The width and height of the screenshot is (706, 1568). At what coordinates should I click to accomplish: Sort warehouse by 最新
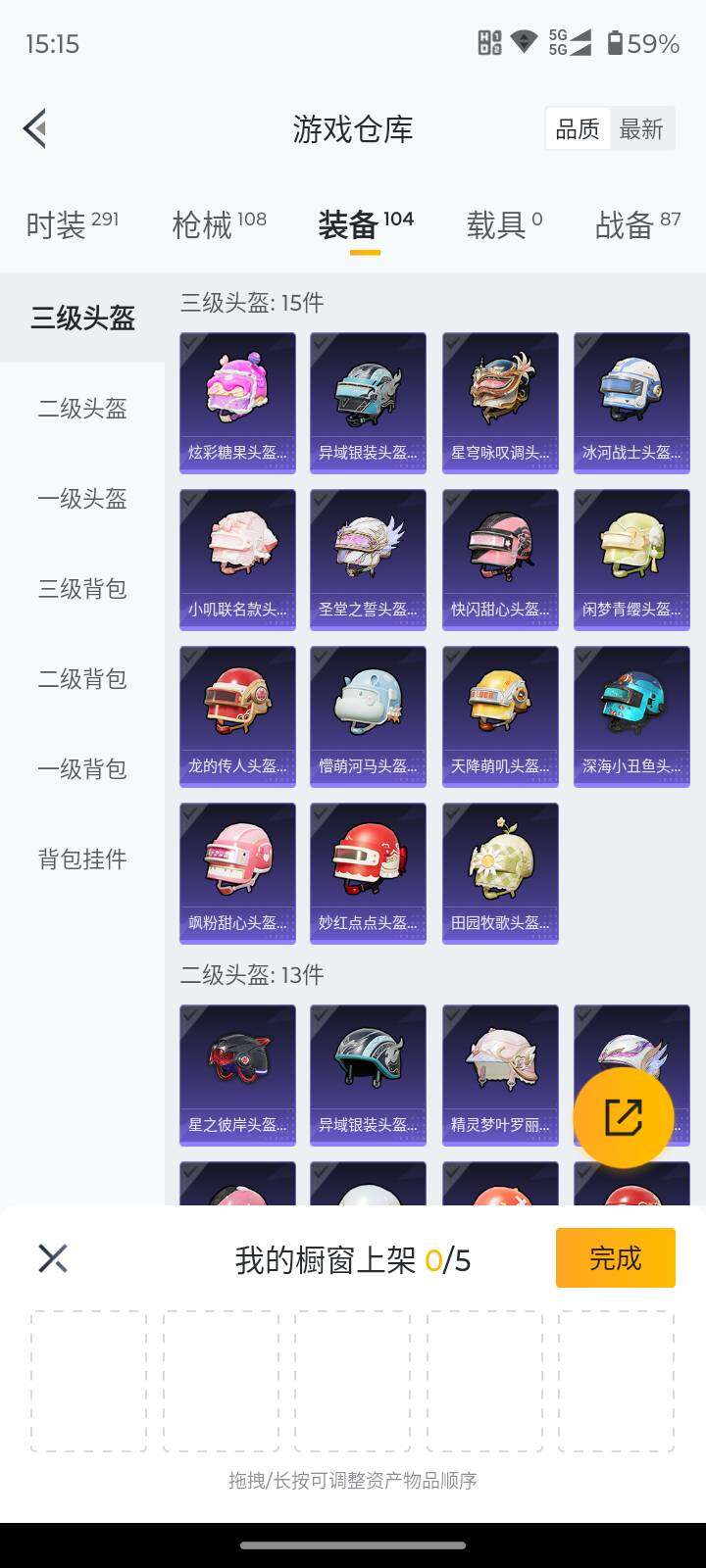click(641, 129)
